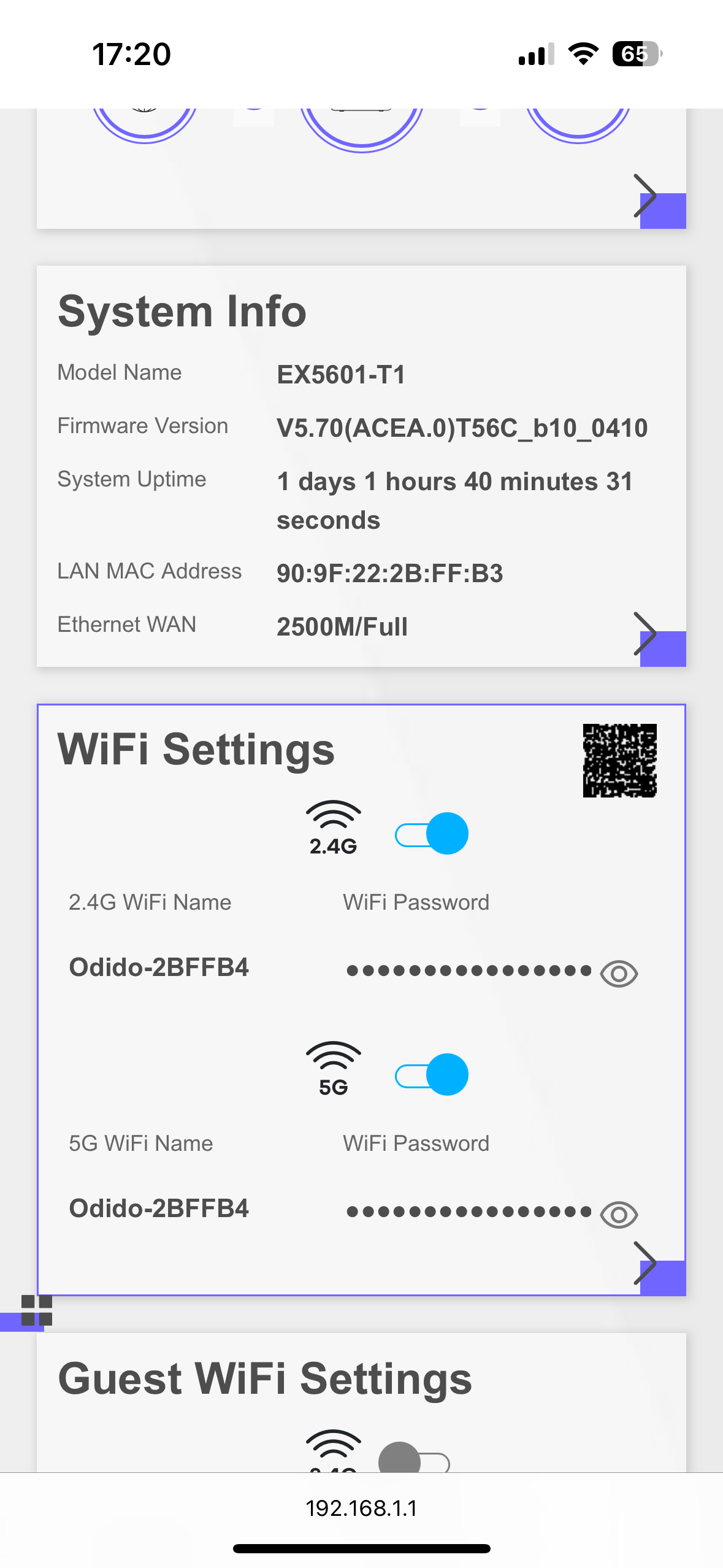Turn off the 2.4G WiFi switch
The image size is (723, 1568).
(432, 834)
